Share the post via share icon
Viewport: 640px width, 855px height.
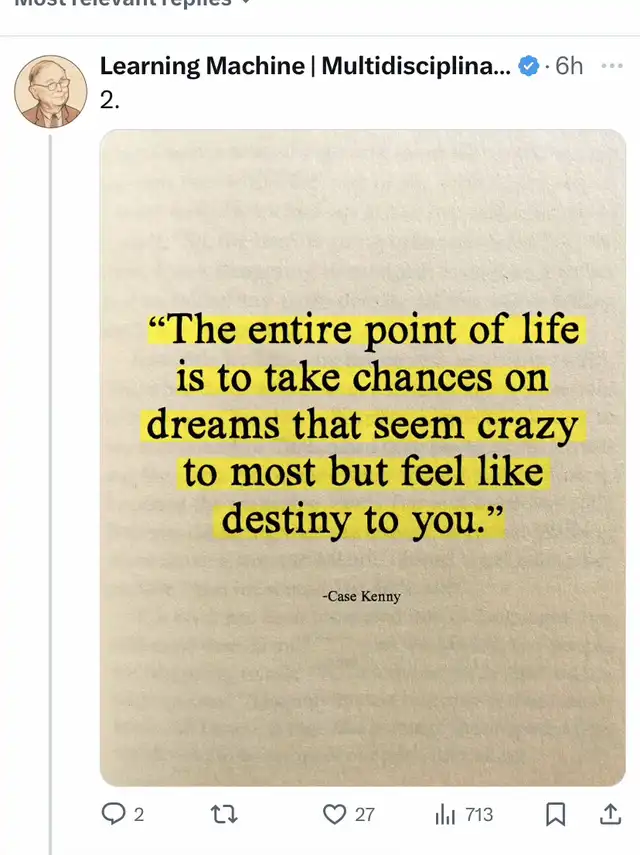click(x=610, y=814)
